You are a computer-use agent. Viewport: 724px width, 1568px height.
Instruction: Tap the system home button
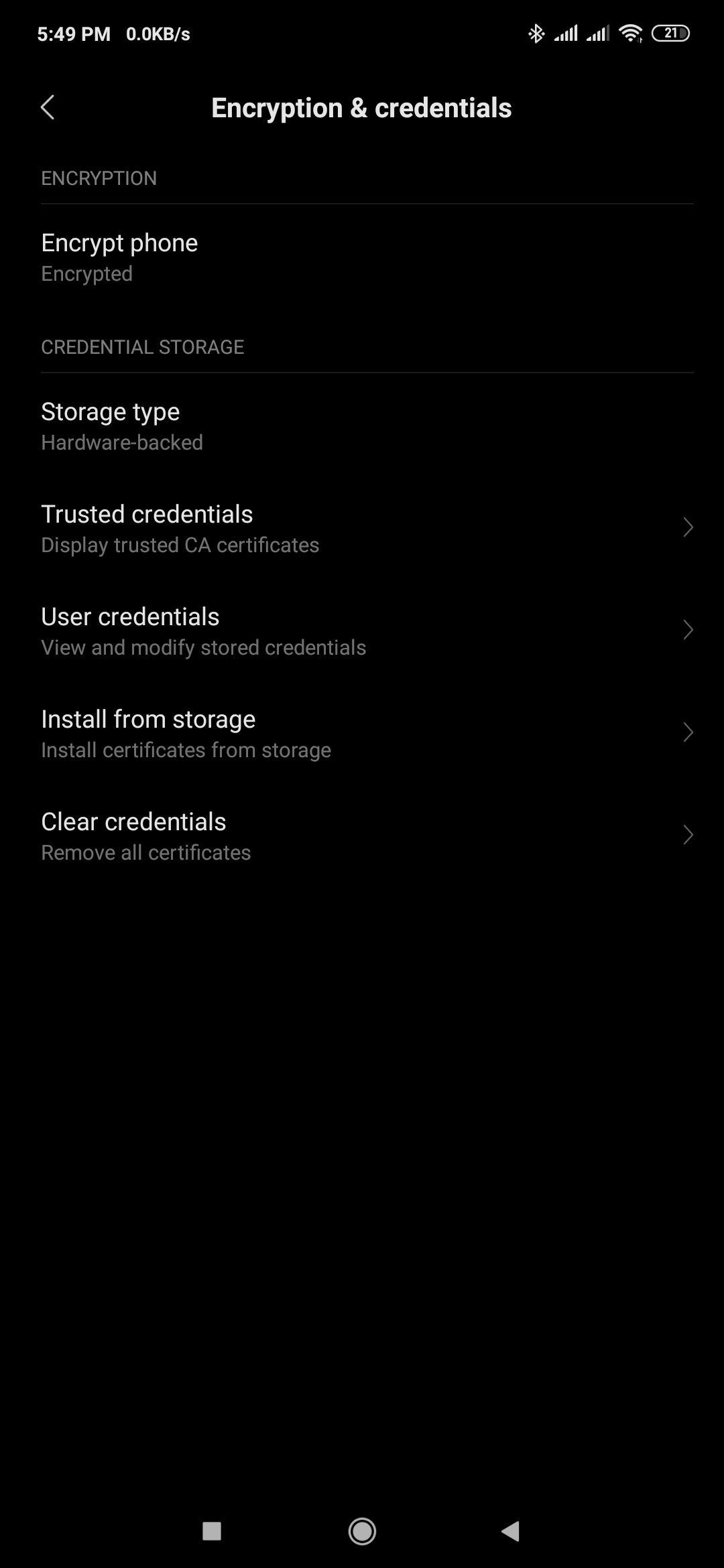tap(362, 1530)
